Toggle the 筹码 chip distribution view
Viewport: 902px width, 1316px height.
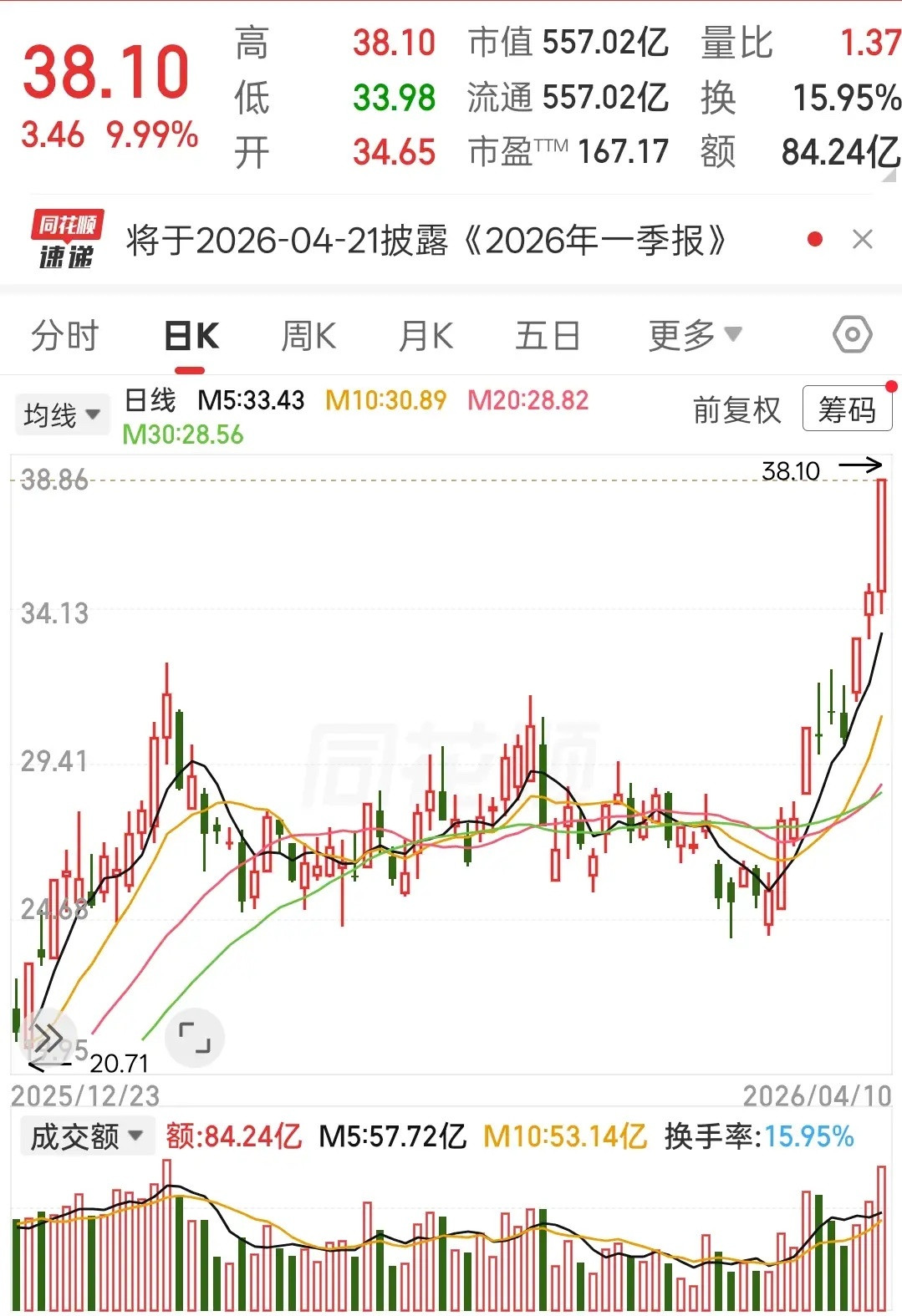click(x=847, y=409)
